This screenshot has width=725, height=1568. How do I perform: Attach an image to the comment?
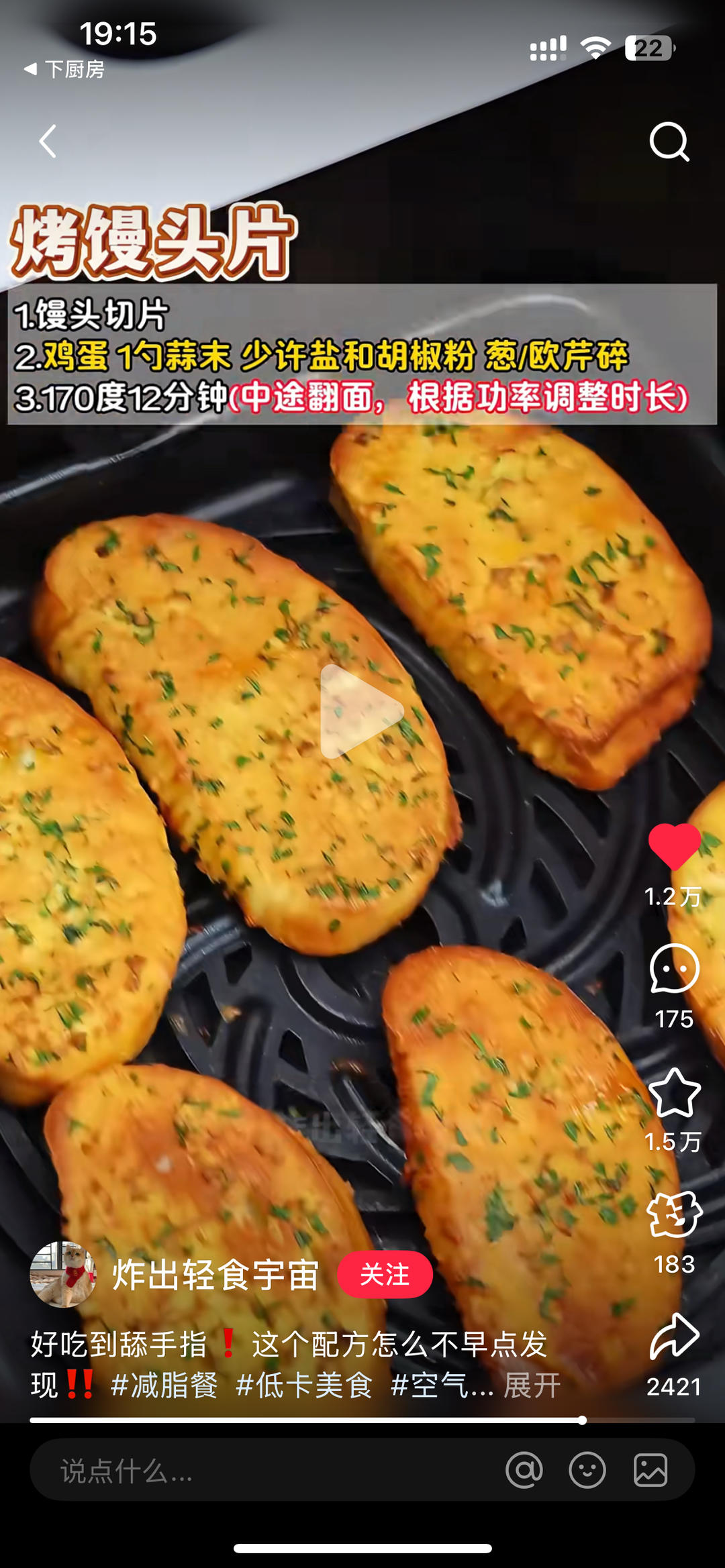(x=650, y=1471)
